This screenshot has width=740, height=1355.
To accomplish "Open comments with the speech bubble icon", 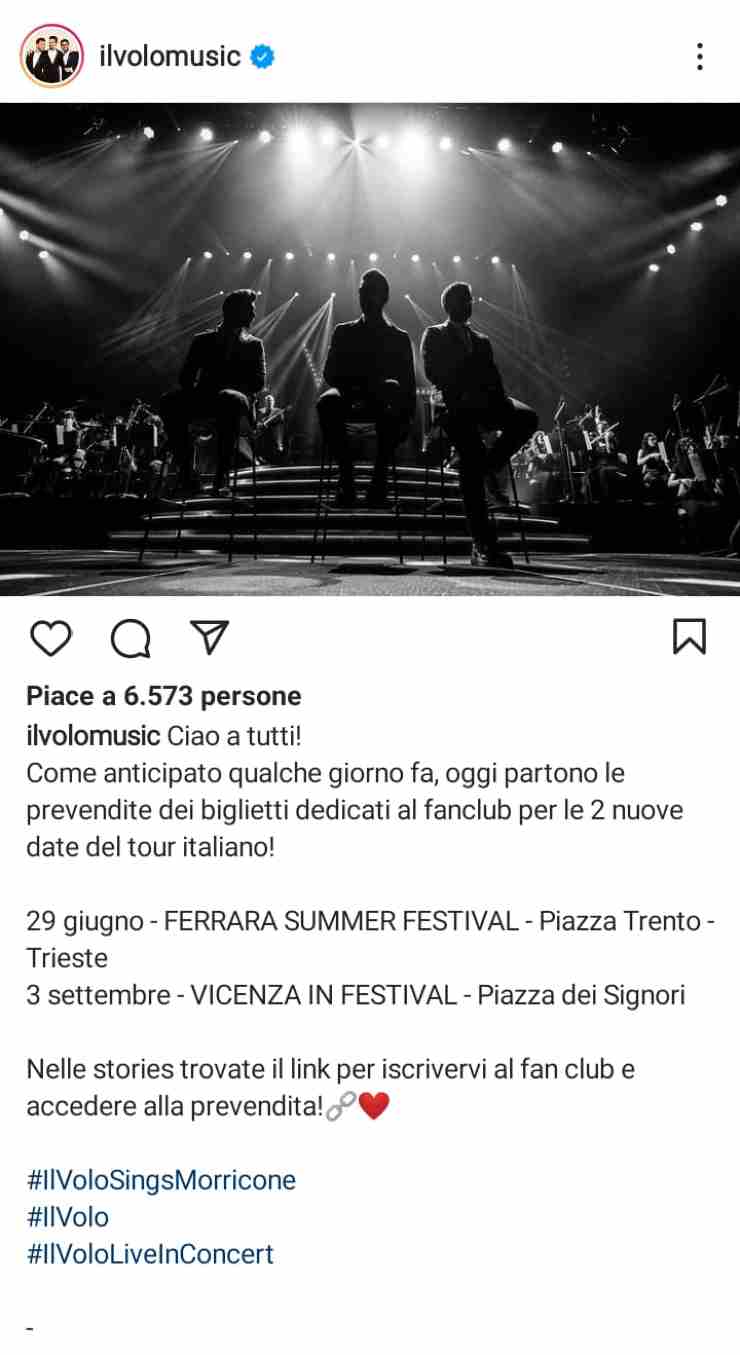I will pyautogui.click(x=130, y=637).
